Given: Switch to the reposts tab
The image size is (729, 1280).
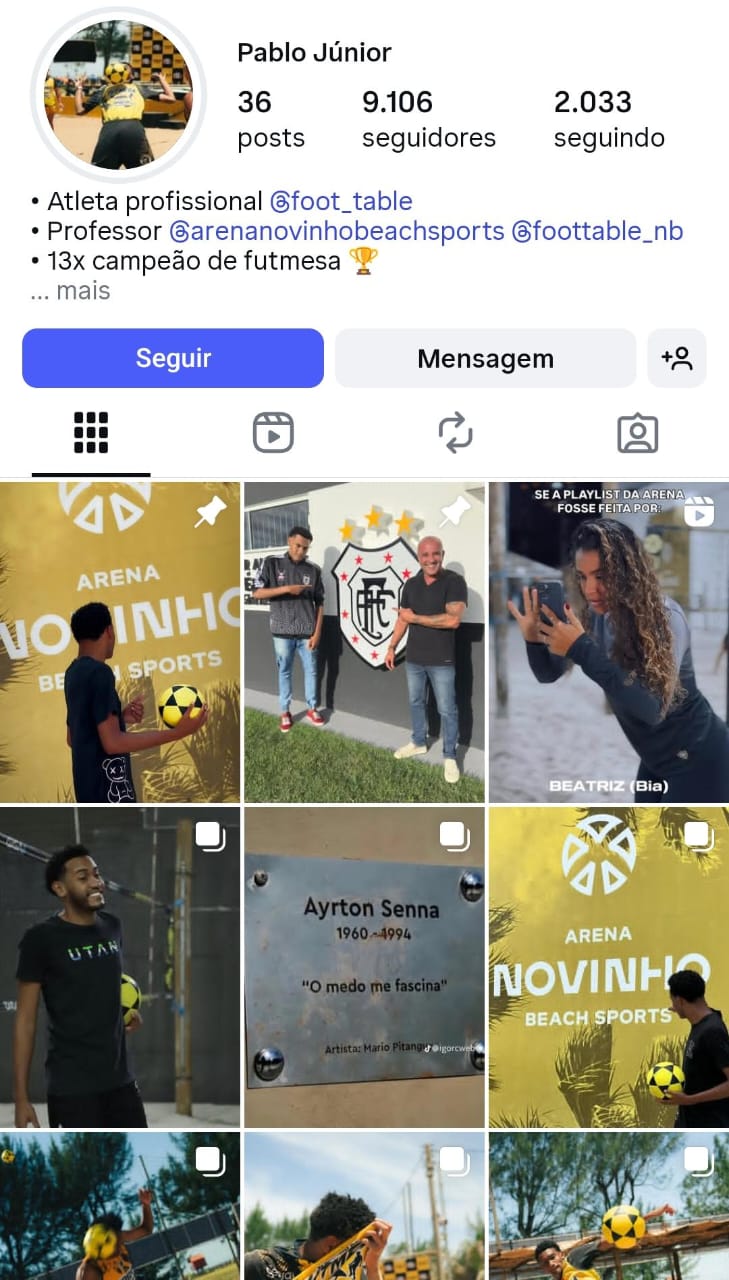Looking at the screenshot, I should pos(455,433).
